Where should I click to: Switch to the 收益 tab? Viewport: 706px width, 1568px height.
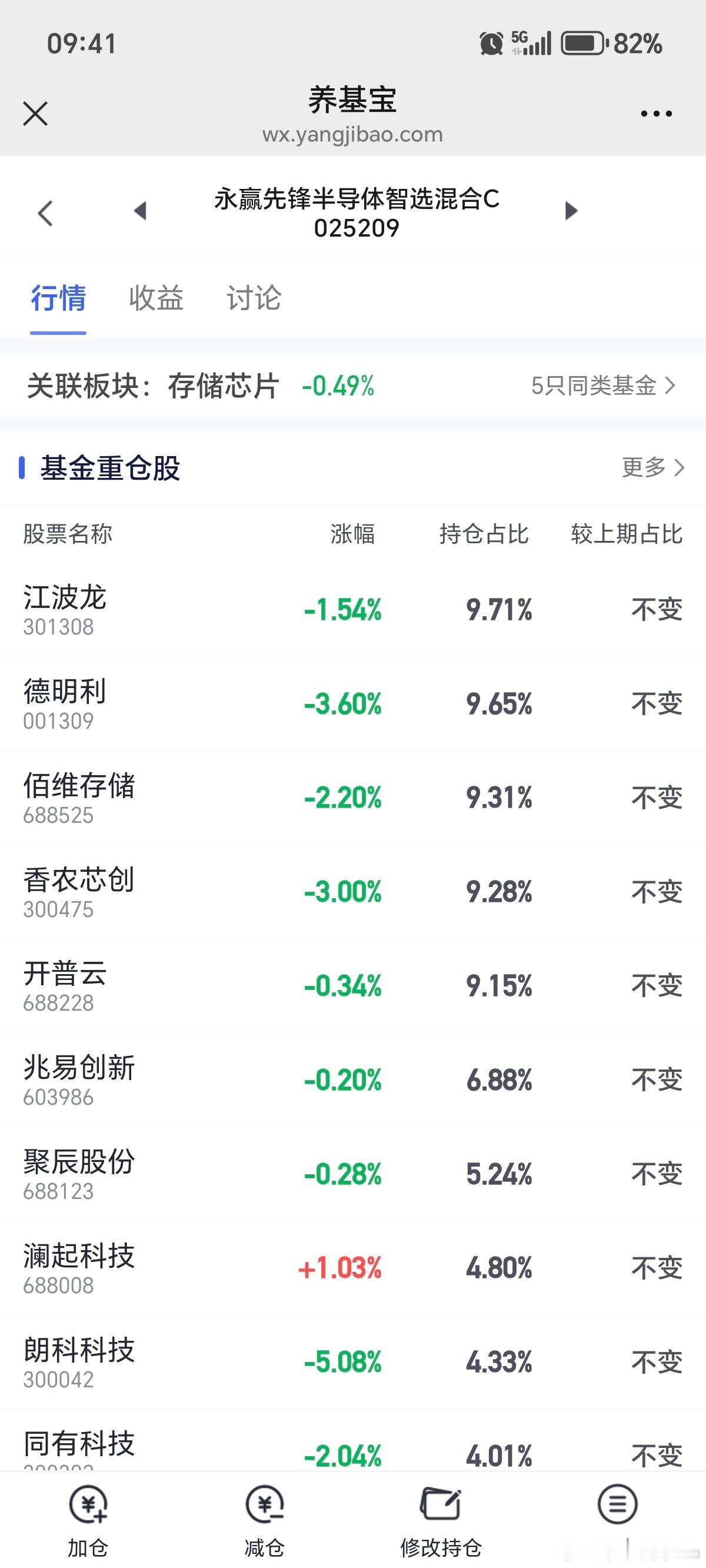156,299
